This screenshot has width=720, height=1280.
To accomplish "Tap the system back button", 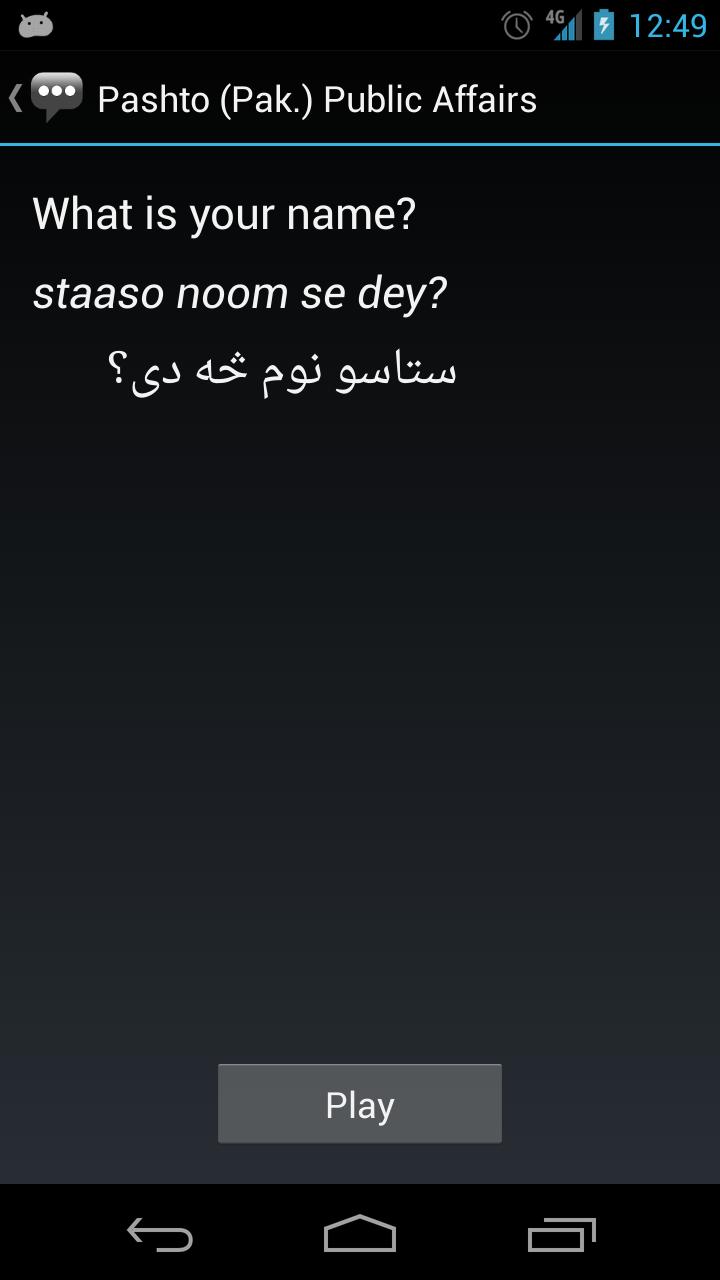I will pyautogui.click(x=160, y=1234).
